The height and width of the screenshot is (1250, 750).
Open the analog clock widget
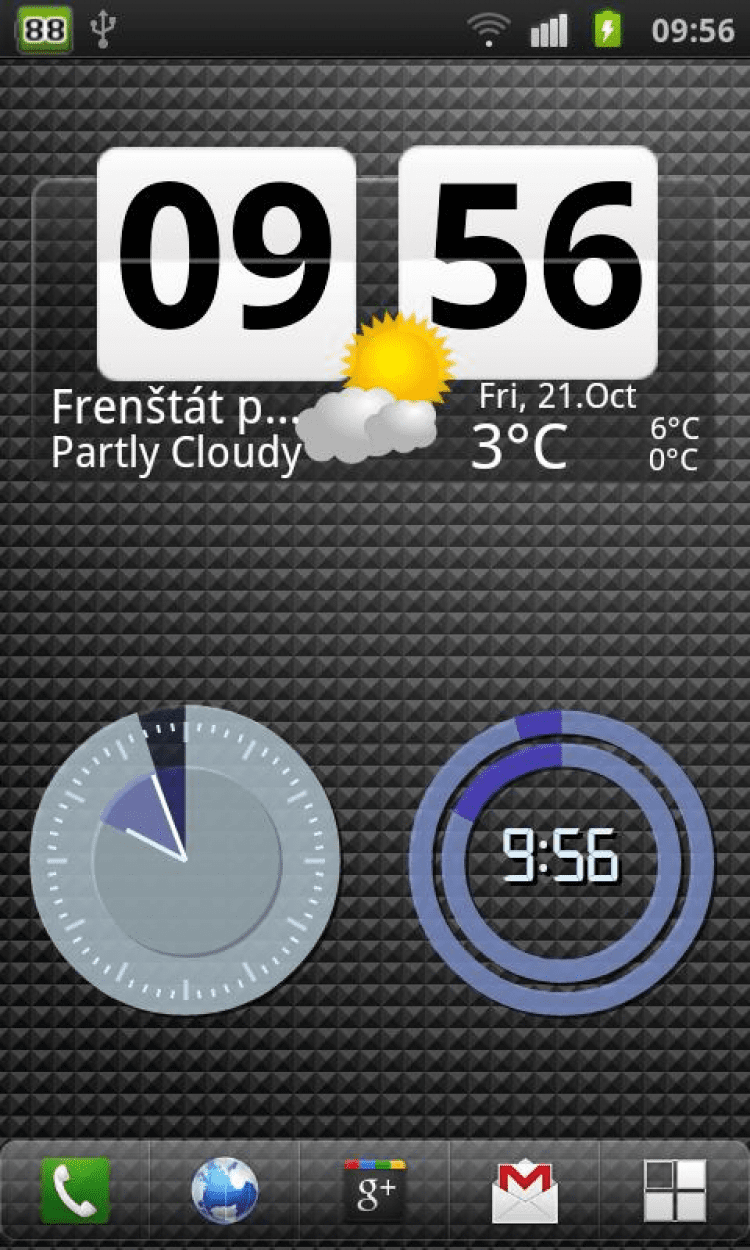pos(186,860)
